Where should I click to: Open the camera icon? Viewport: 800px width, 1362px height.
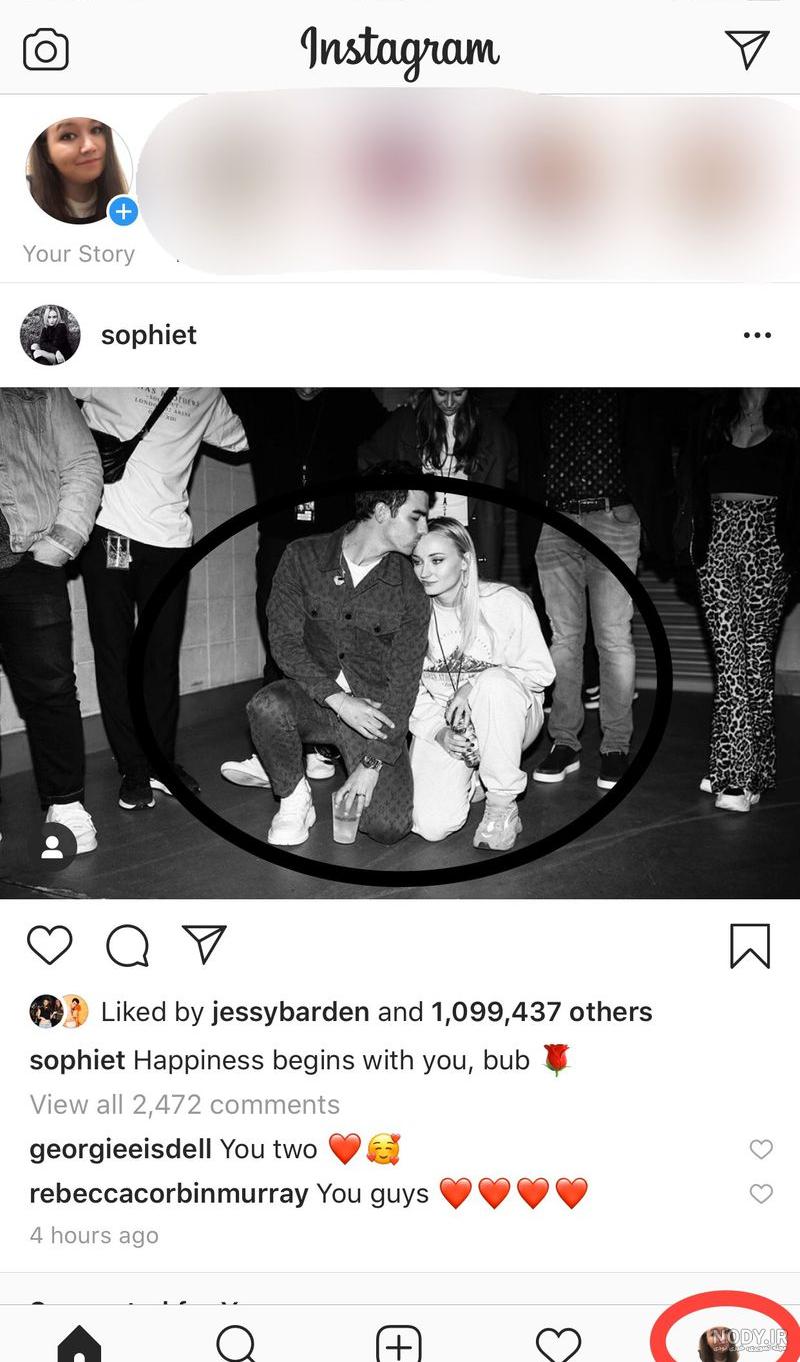click(46, 49)
